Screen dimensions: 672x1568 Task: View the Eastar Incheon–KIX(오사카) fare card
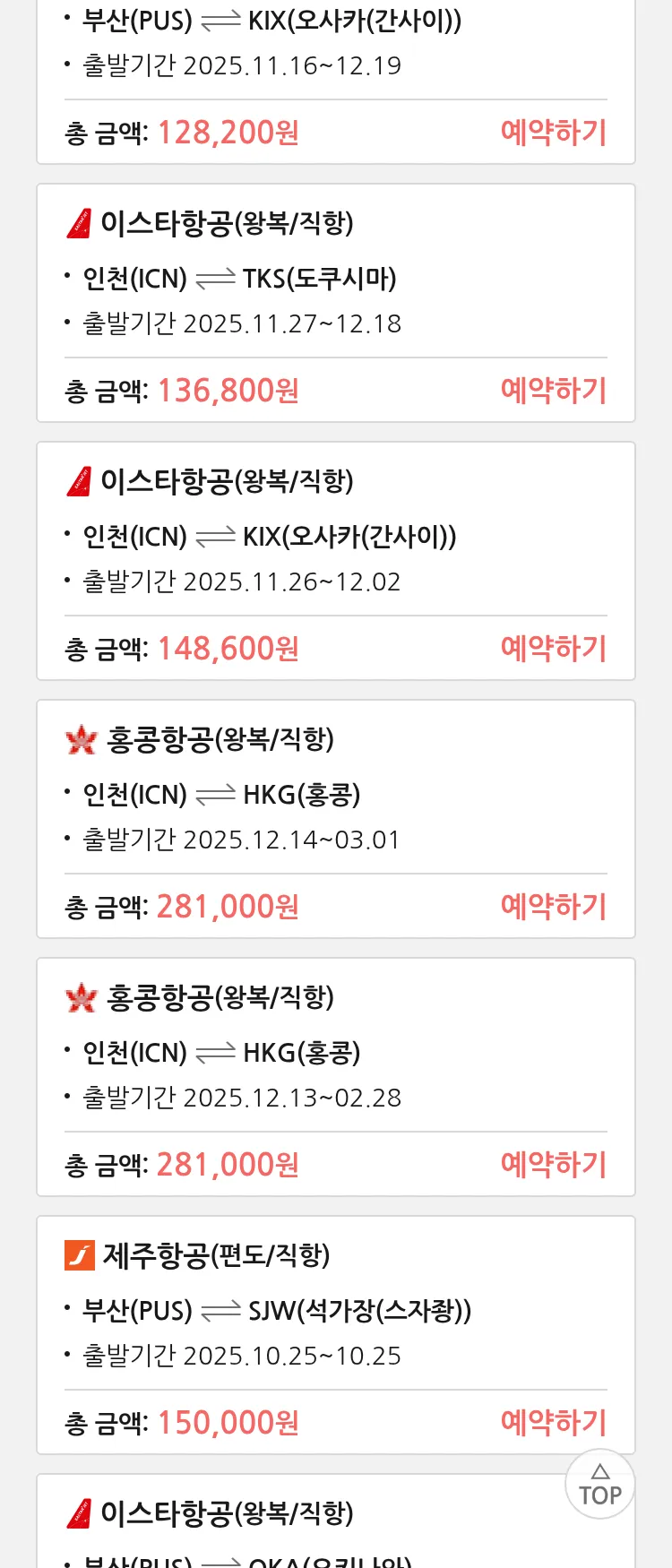click(x=269, y=536)
